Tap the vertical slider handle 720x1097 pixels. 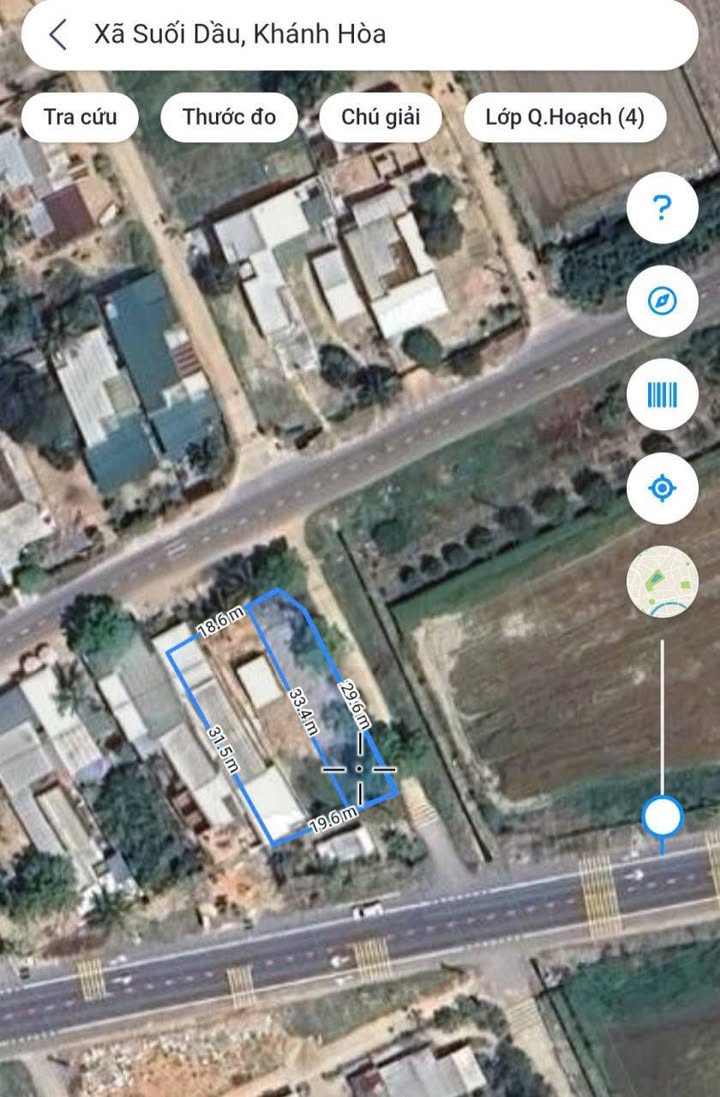(x=662, y=817)
